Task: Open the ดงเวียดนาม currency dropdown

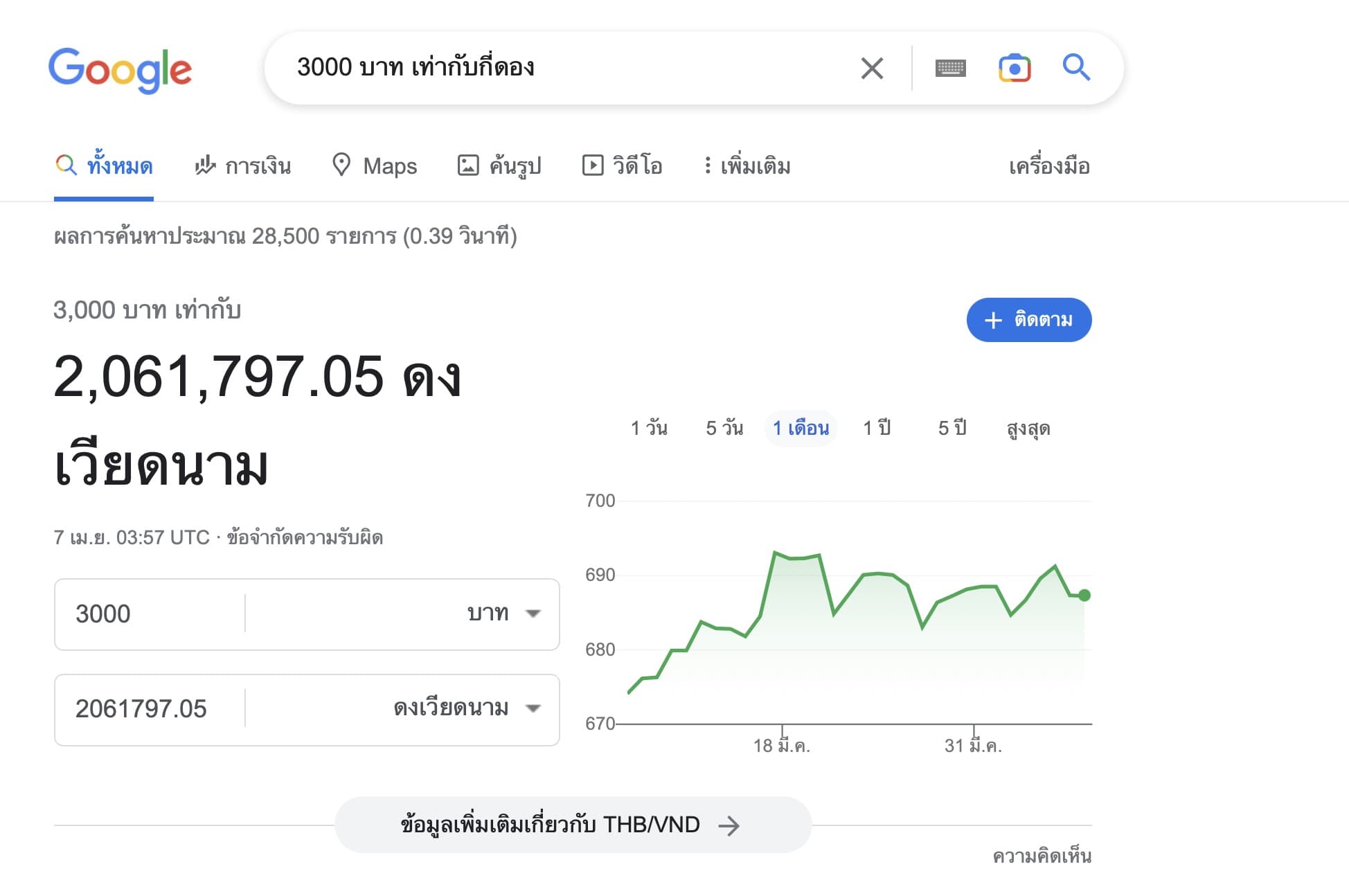Action: click(x=465, y=708)
